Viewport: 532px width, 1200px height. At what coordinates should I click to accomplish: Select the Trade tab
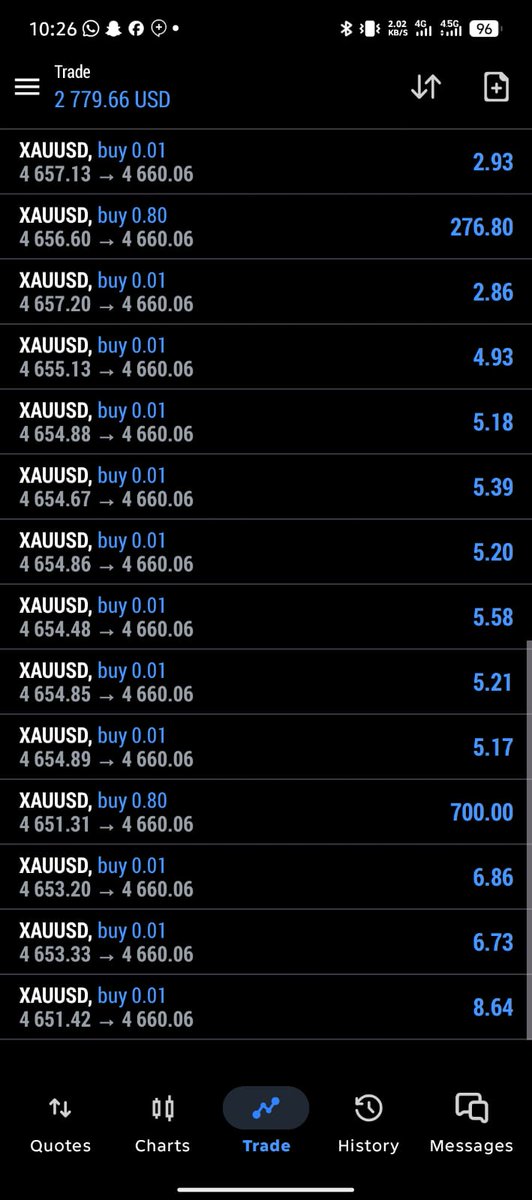[266, 1123]
